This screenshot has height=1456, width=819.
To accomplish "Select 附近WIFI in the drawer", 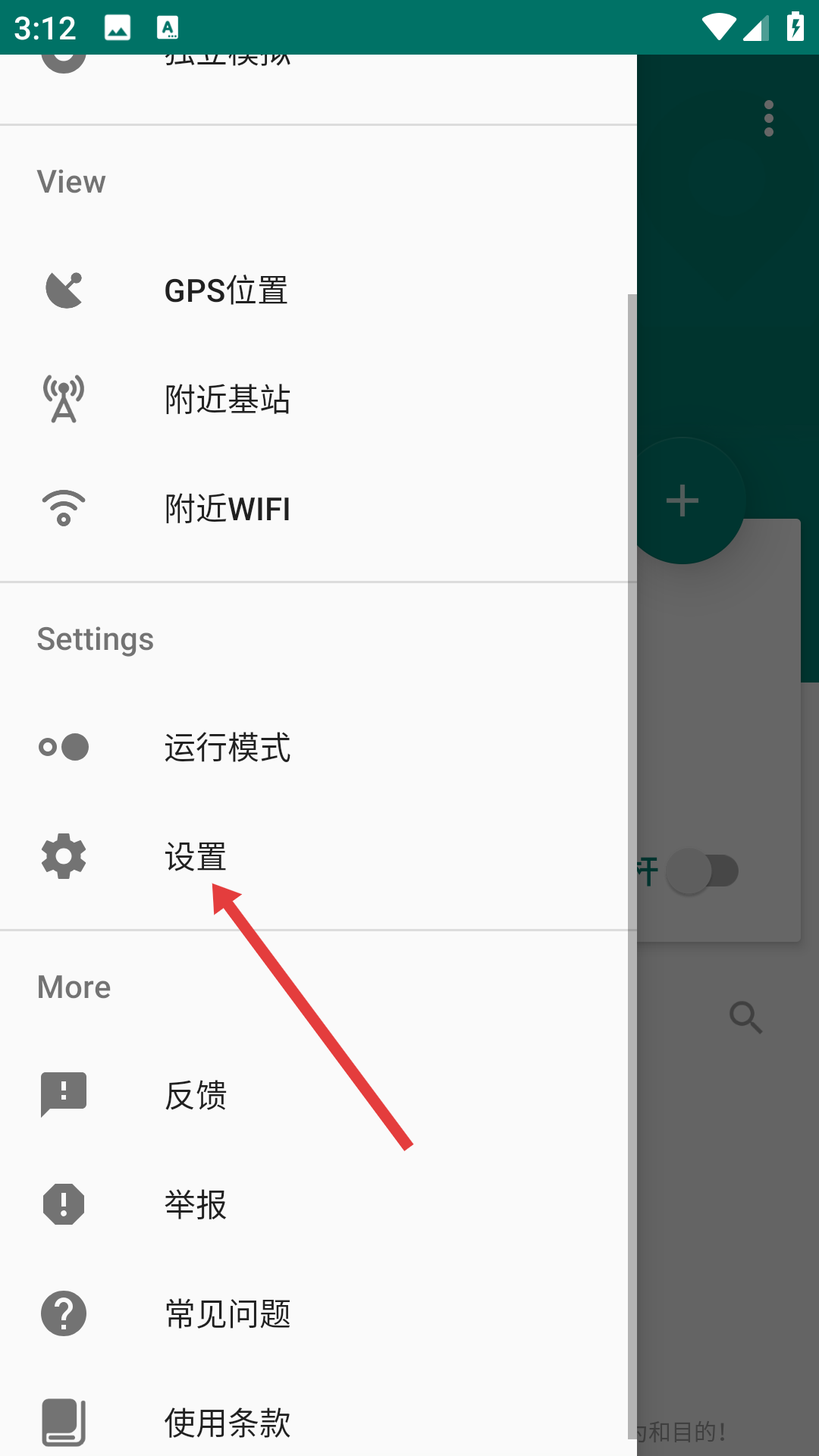I will coord(318,509).
